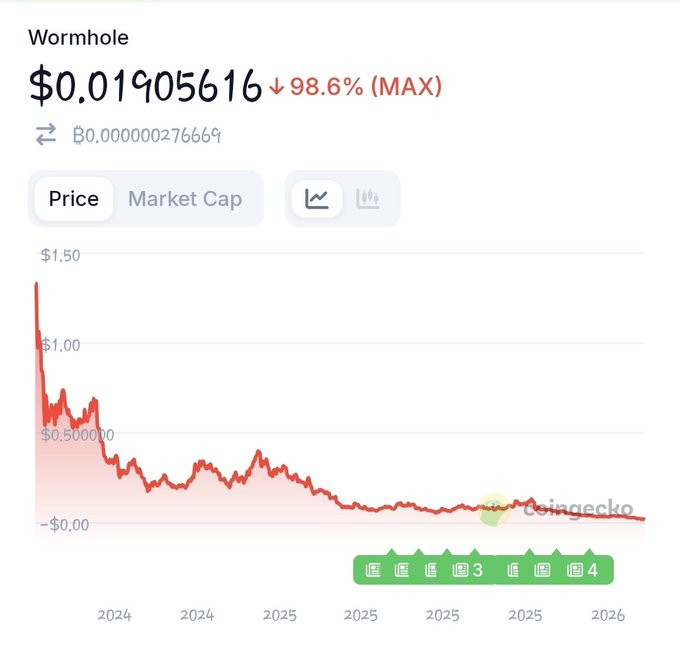Open the news marker labeled 3

click(x=468, y=570)
